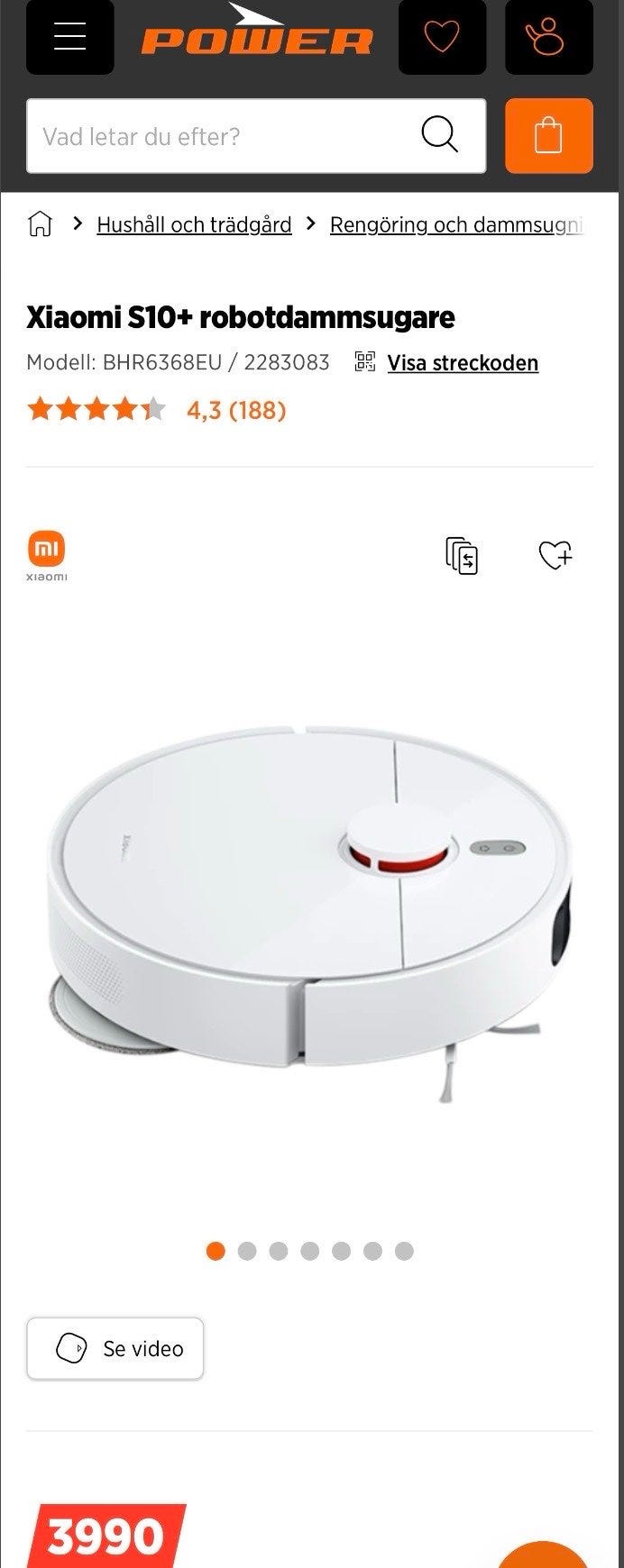Image resolution: width=624 pixels, height=1568 pixels.
Task: Go to the POWER homepage logo
Action: coord(257,34)
